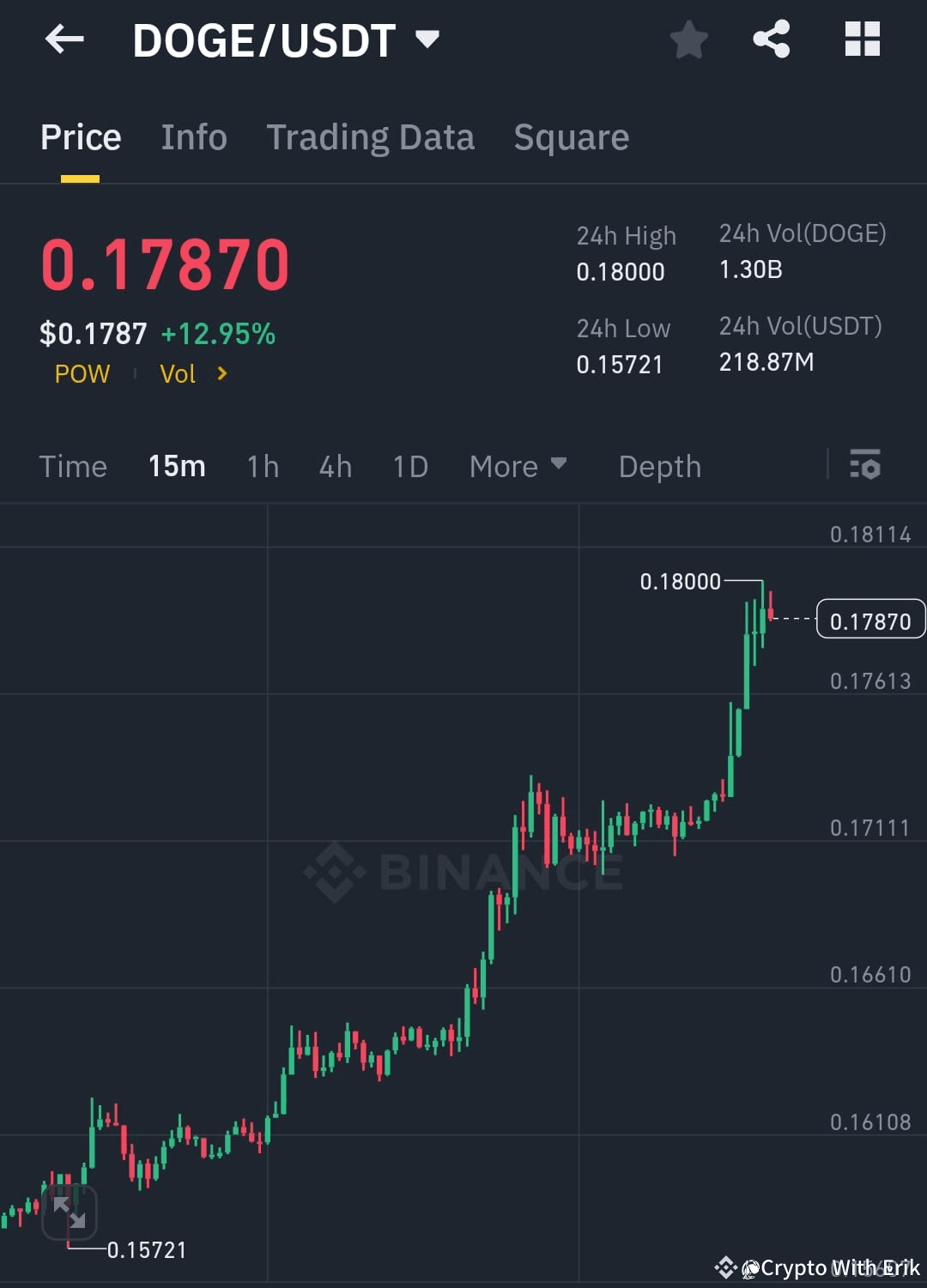Select the 4h interval option

335,466
